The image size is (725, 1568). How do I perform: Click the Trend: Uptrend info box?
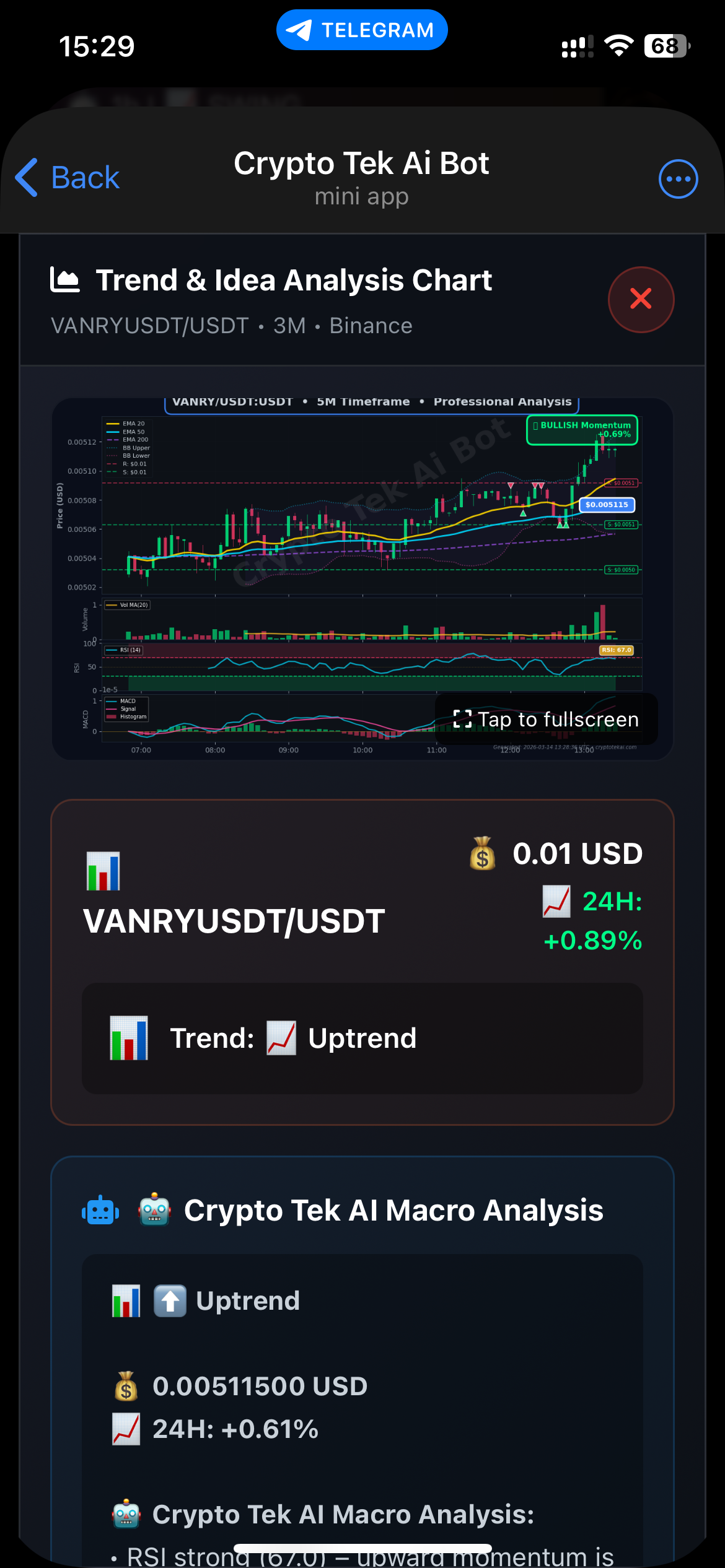click(x=362, y=1039)
